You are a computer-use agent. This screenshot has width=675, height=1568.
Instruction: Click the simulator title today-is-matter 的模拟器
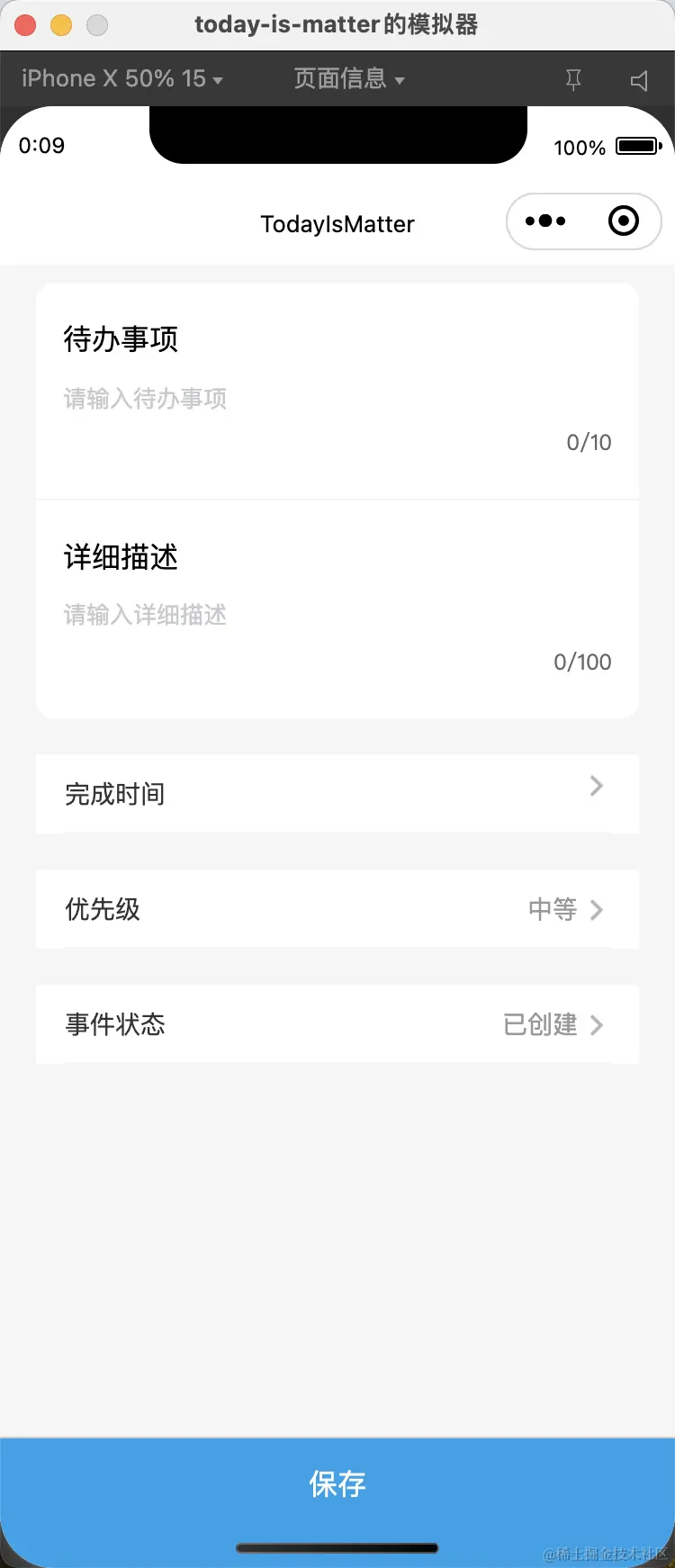coord(336,24)
